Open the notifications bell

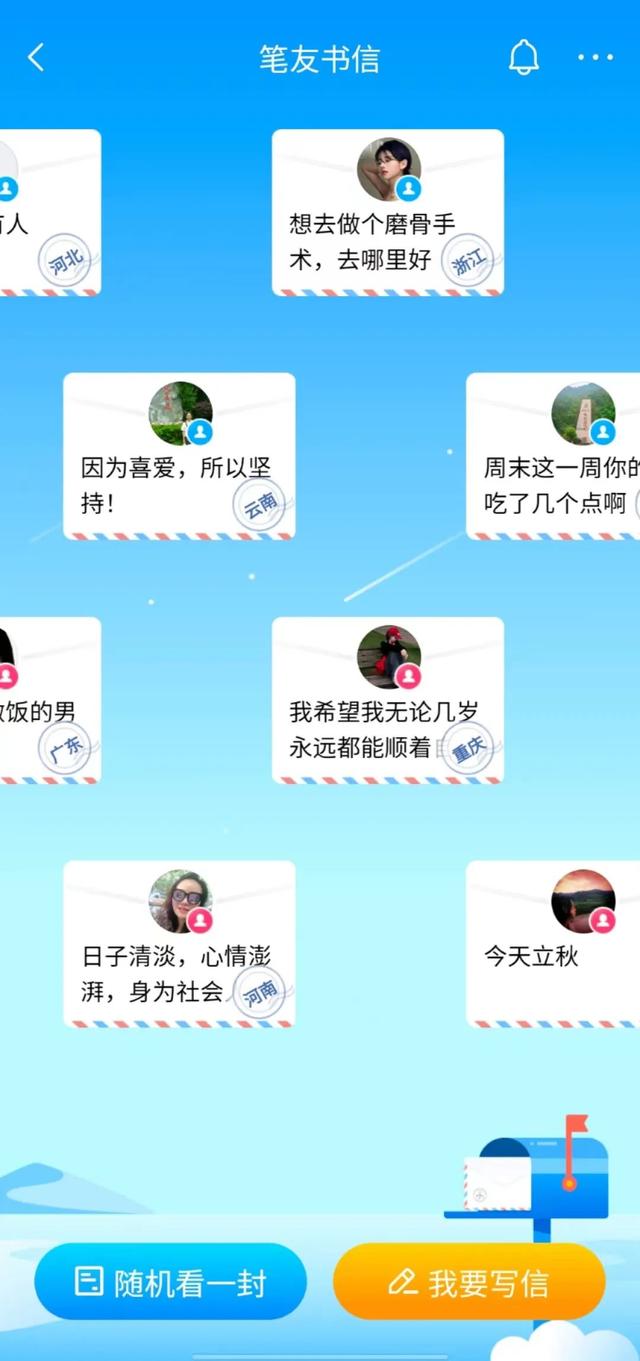click(x=523, y=58)
